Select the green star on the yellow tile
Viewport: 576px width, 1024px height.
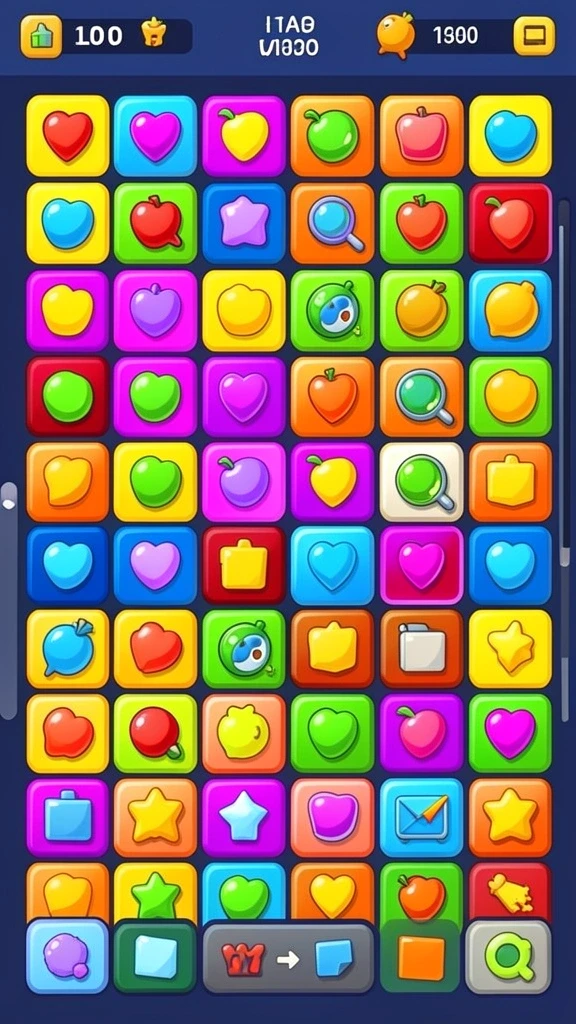click(155, 893)
